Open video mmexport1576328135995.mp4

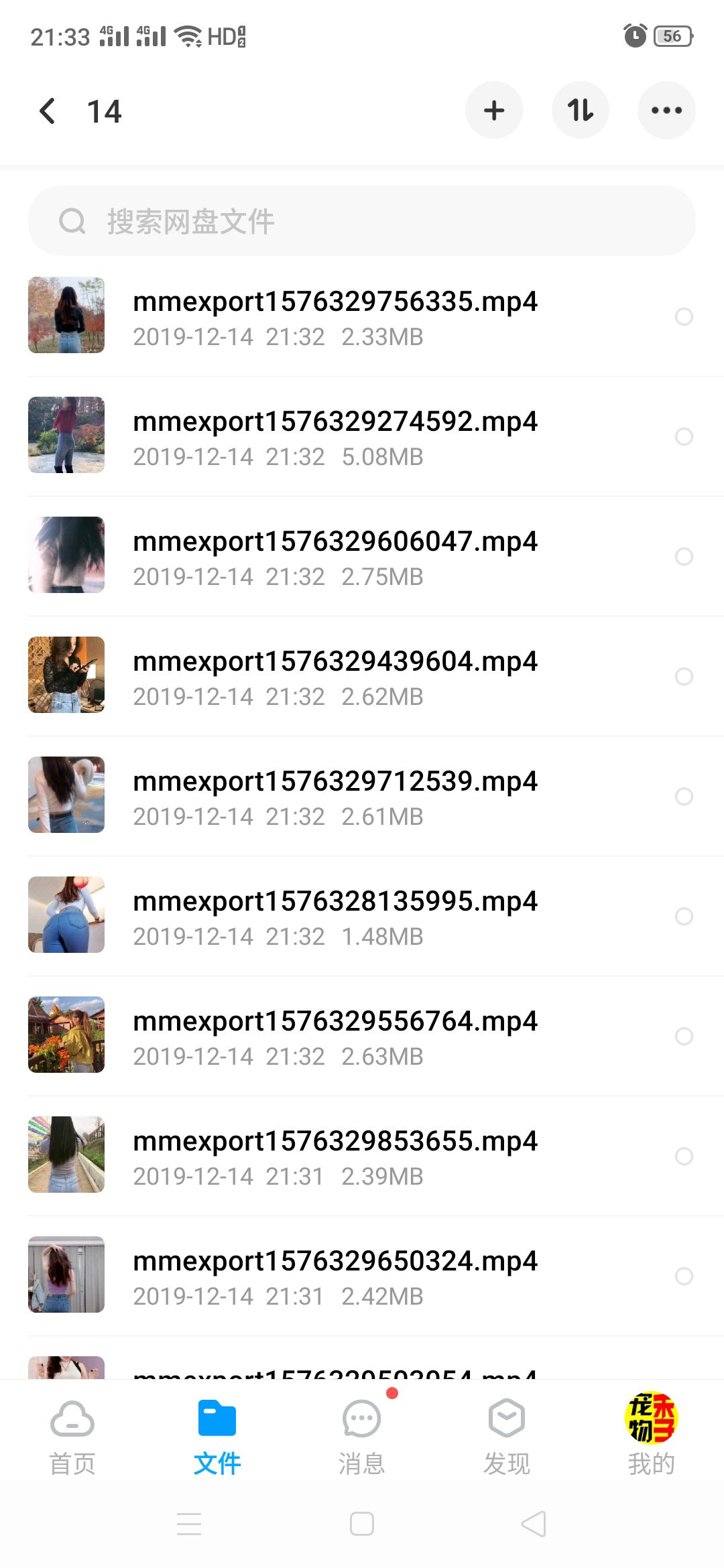(335, 916)
